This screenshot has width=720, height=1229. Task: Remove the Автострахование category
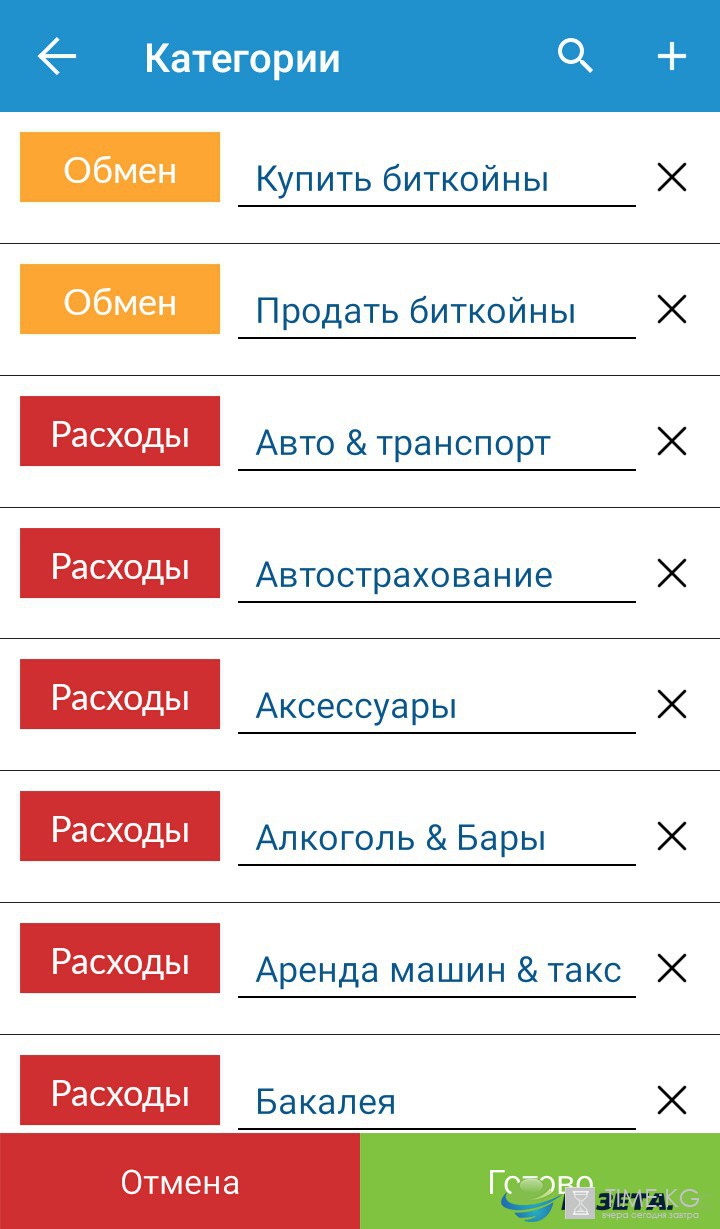coord(671,573)
